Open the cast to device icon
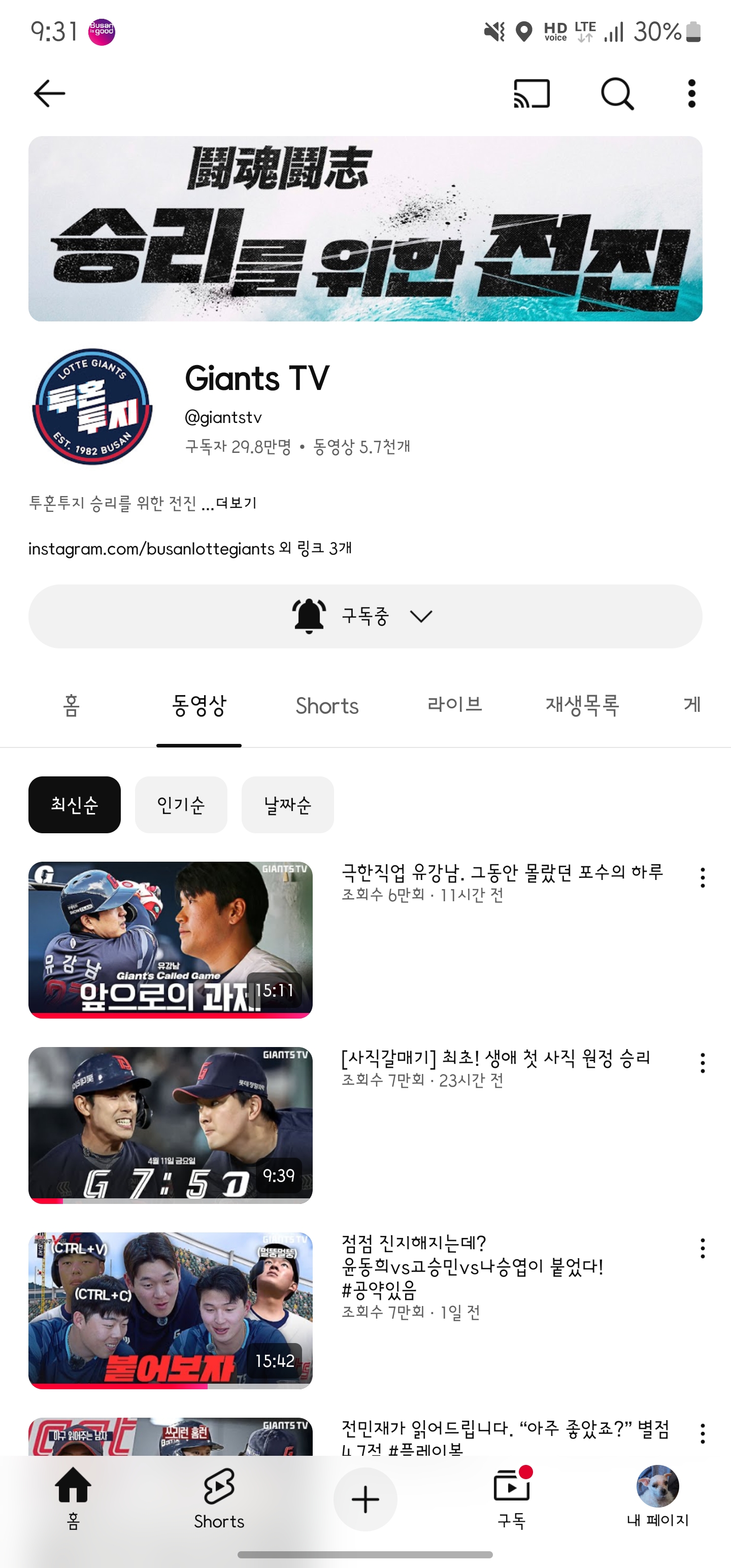The height and width of the screenshot is (1568, 731). pos(531,94)
